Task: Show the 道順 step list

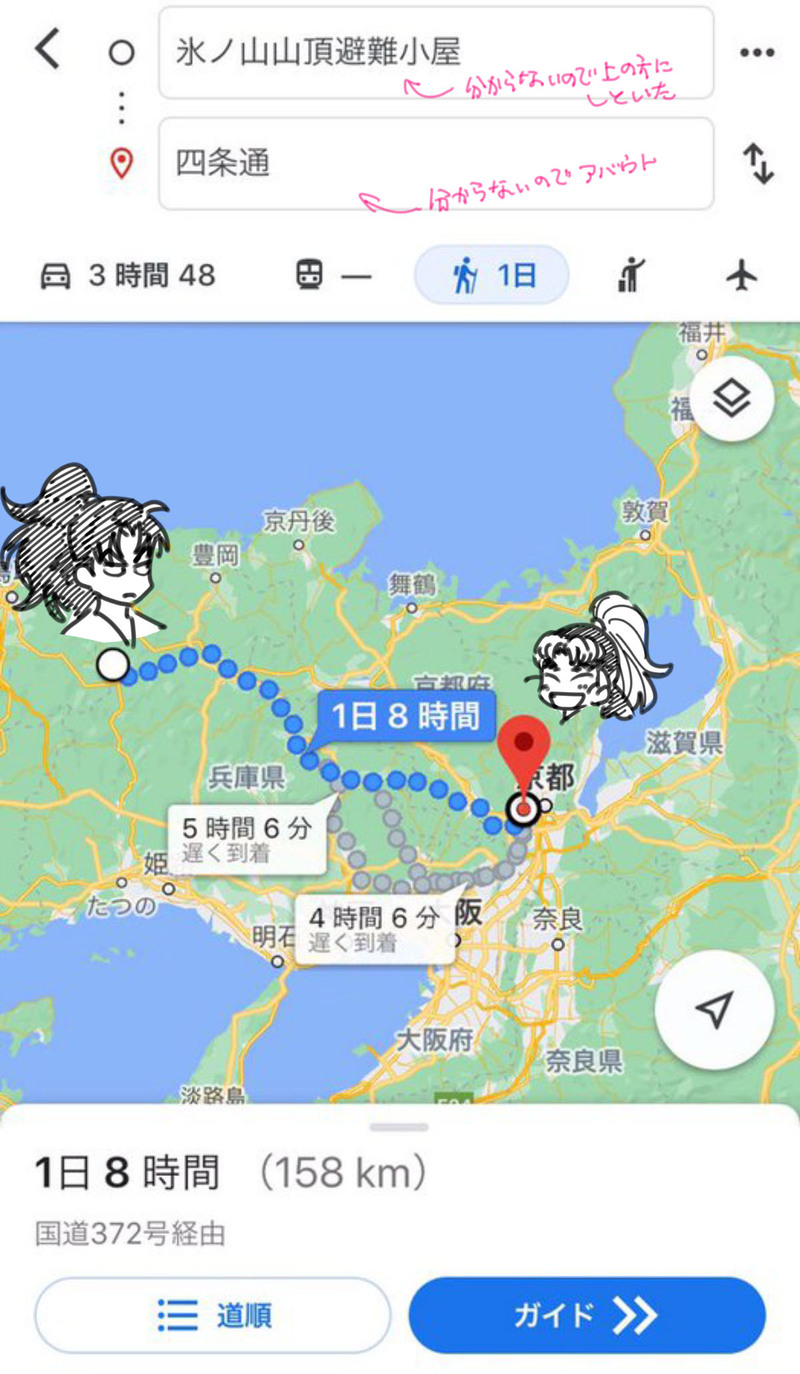Action: click(x=212, y=1315)
